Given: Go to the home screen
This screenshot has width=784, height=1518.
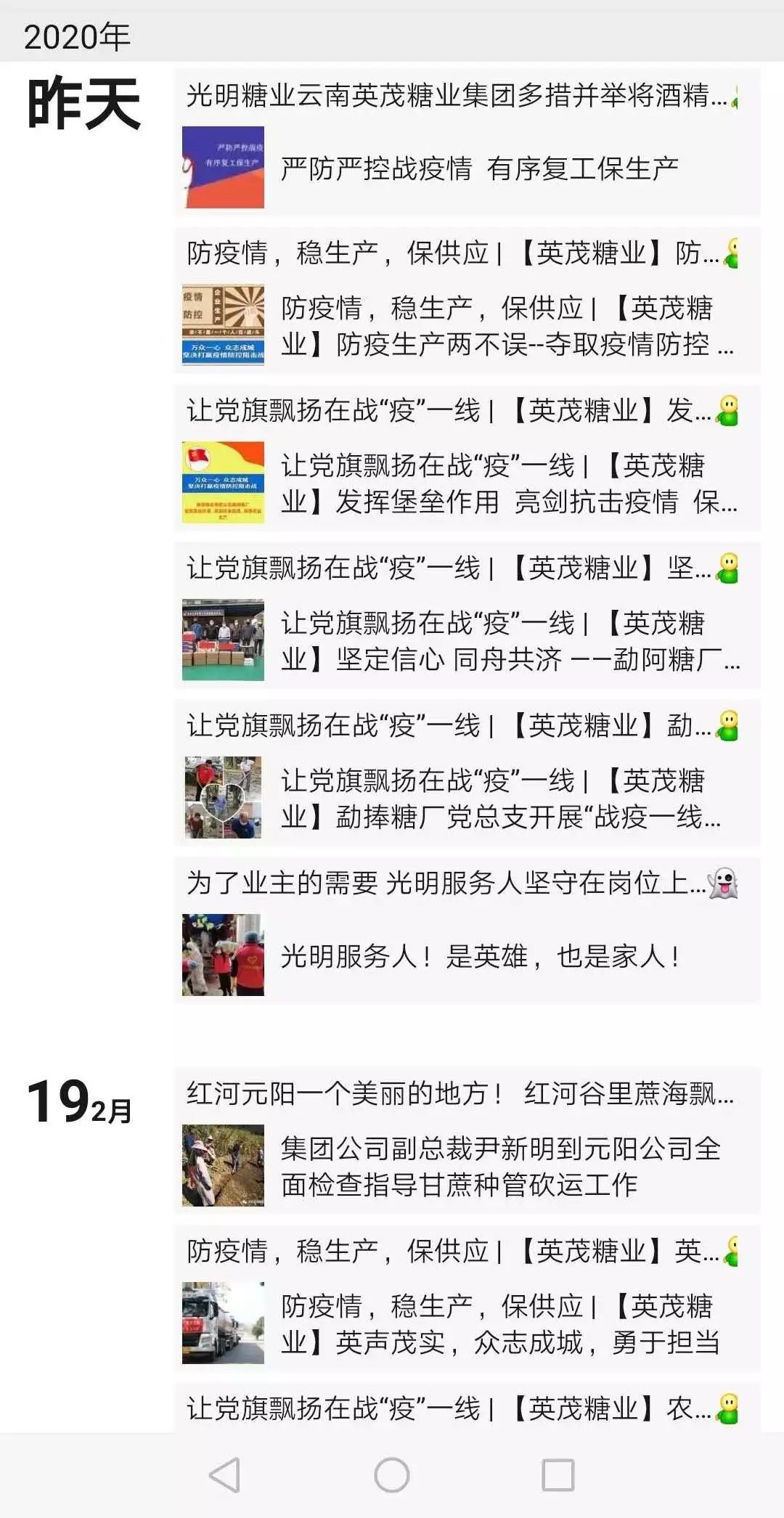Looking at the screenshot, I should 392,1475.
